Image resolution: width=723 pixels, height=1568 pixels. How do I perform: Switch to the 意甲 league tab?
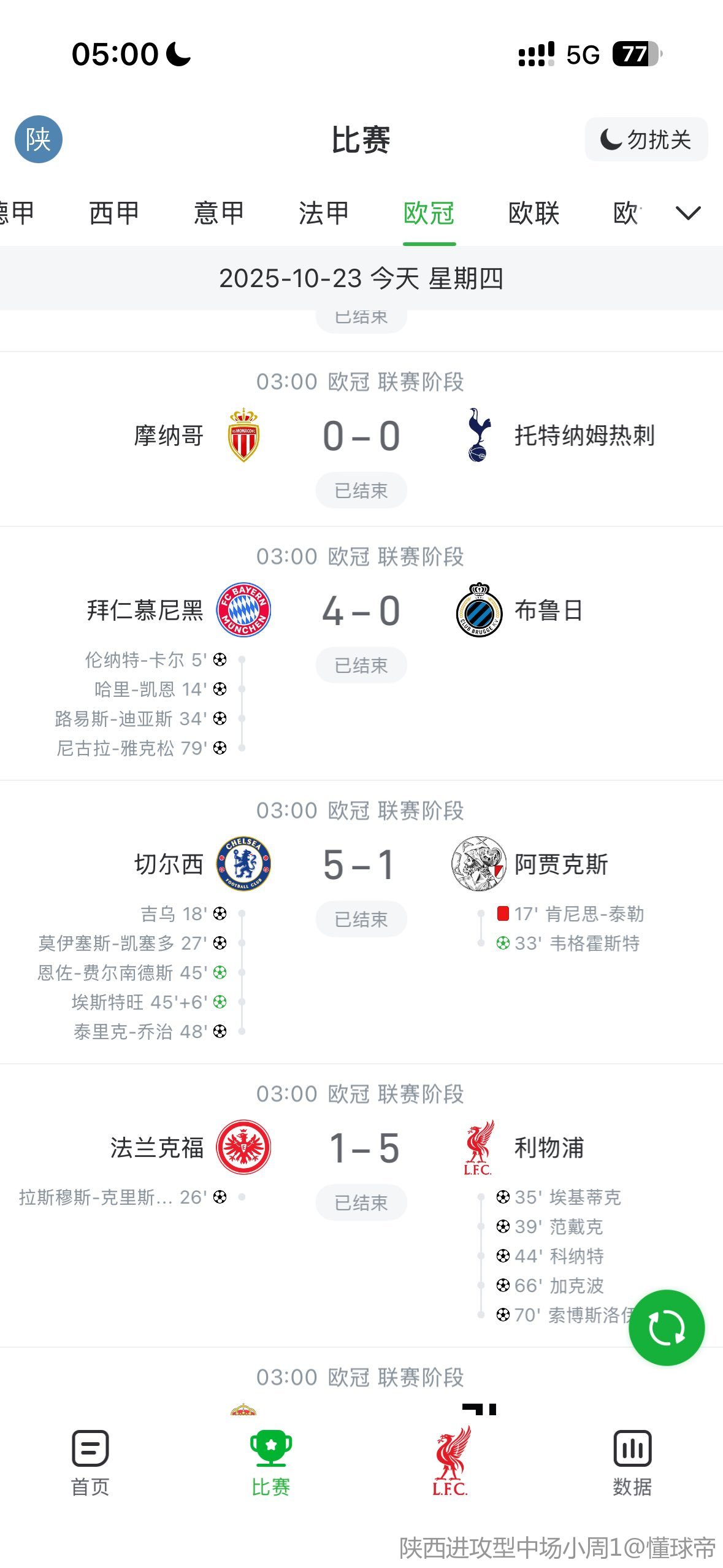(x=219, y=213)
